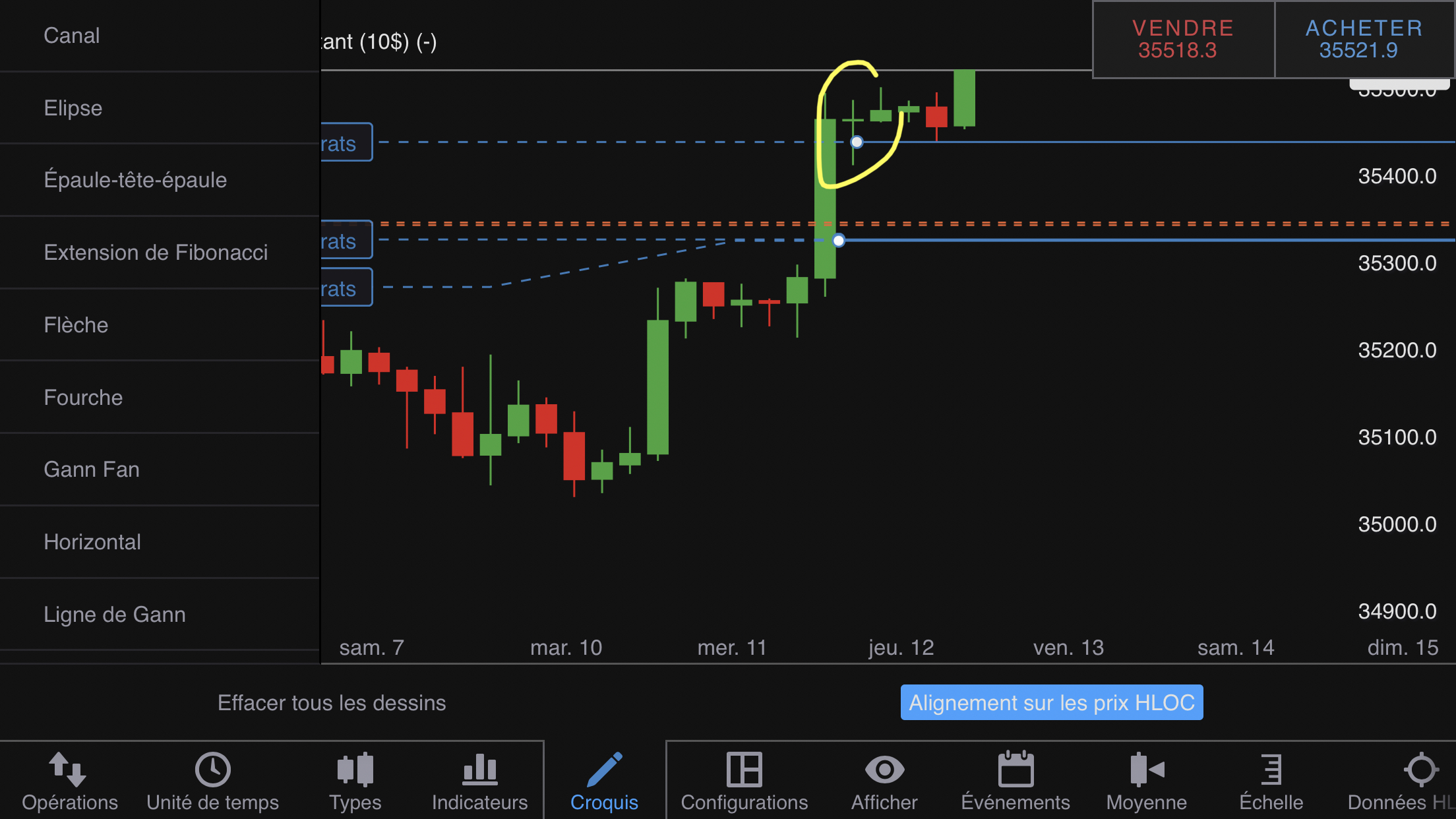Tap ACHETER at 35521.9
This screenshot has width=1456, height=819.
[x=1363, y=40]
